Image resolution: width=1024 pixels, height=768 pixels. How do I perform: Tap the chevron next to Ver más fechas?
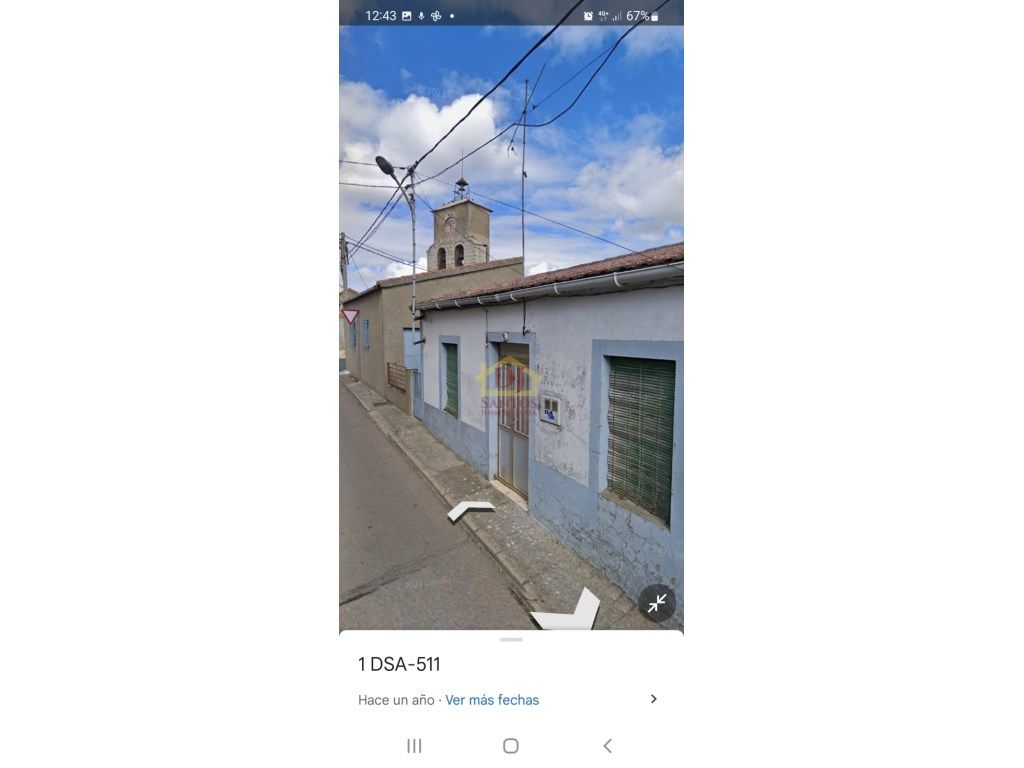[654, 699]
